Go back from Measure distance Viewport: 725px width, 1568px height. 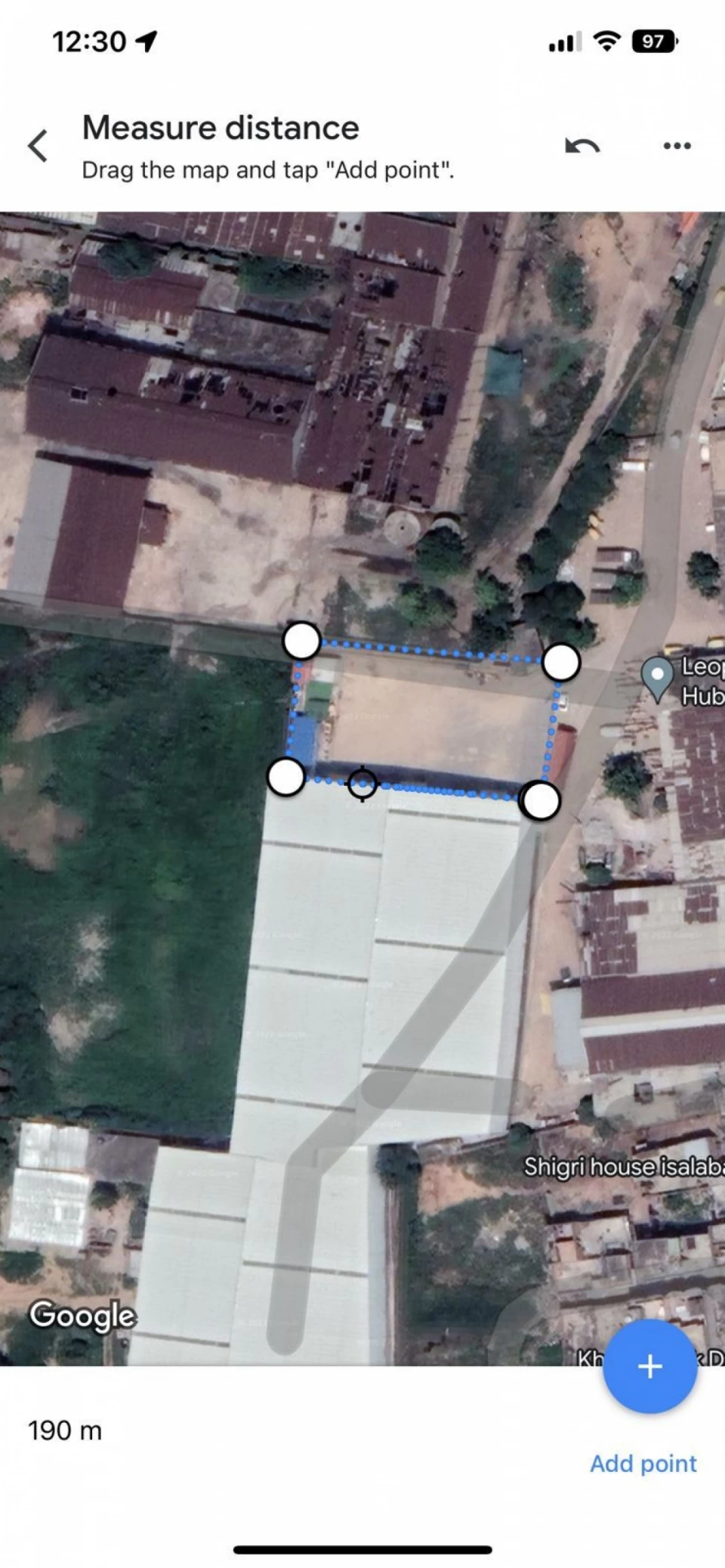(x=38, y=146)
